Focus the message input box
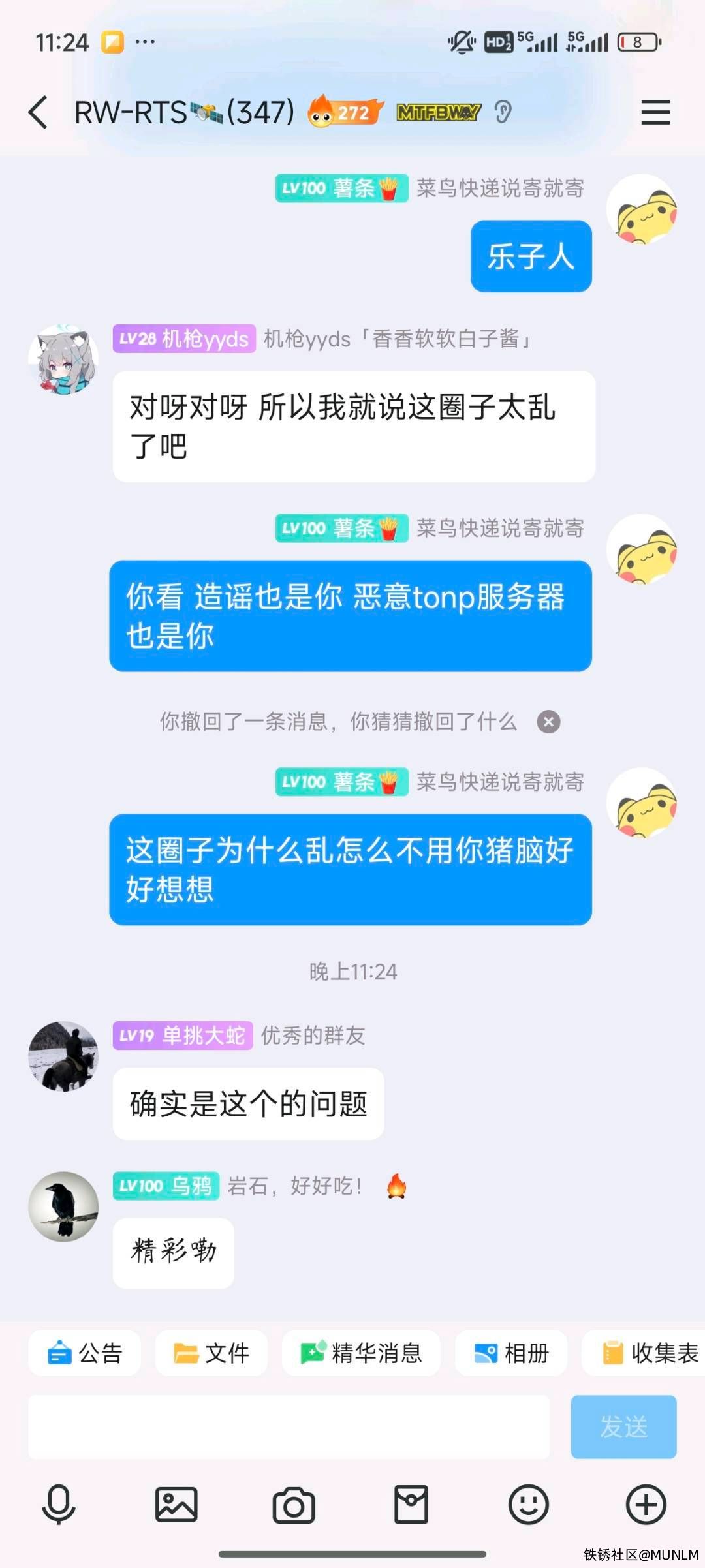 pyautogui.click(x=289, y=1427)
